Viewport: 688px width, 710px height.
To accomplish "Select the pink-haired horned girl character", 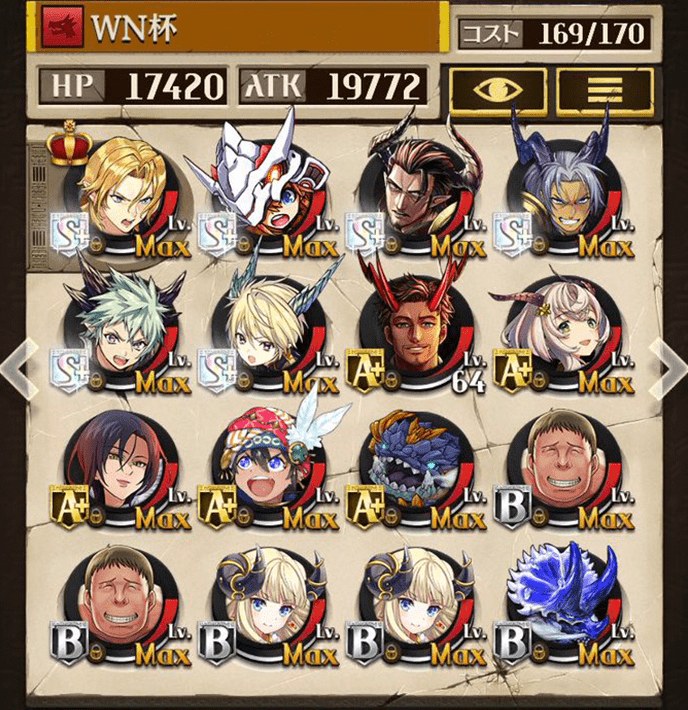I will tap(558, 331).
